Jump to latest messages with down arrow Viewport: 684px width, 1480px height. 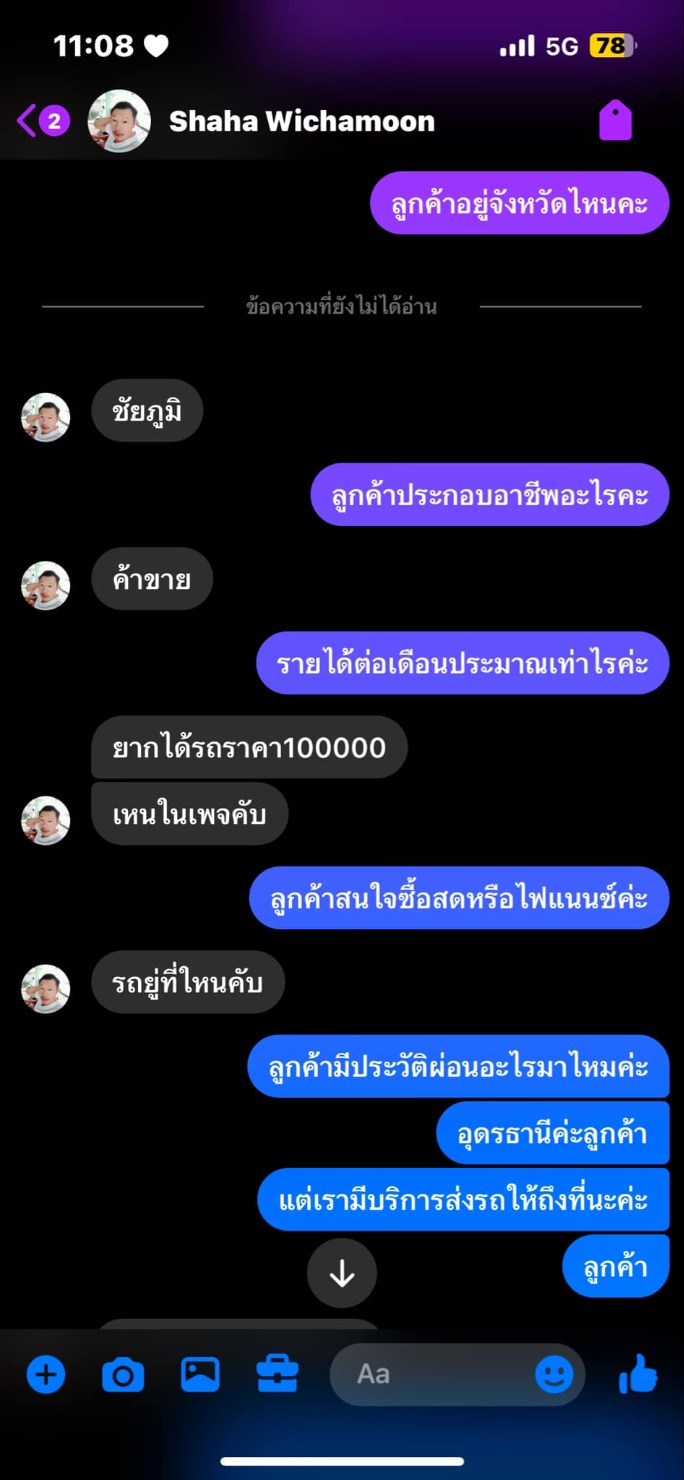[342, 1273]
